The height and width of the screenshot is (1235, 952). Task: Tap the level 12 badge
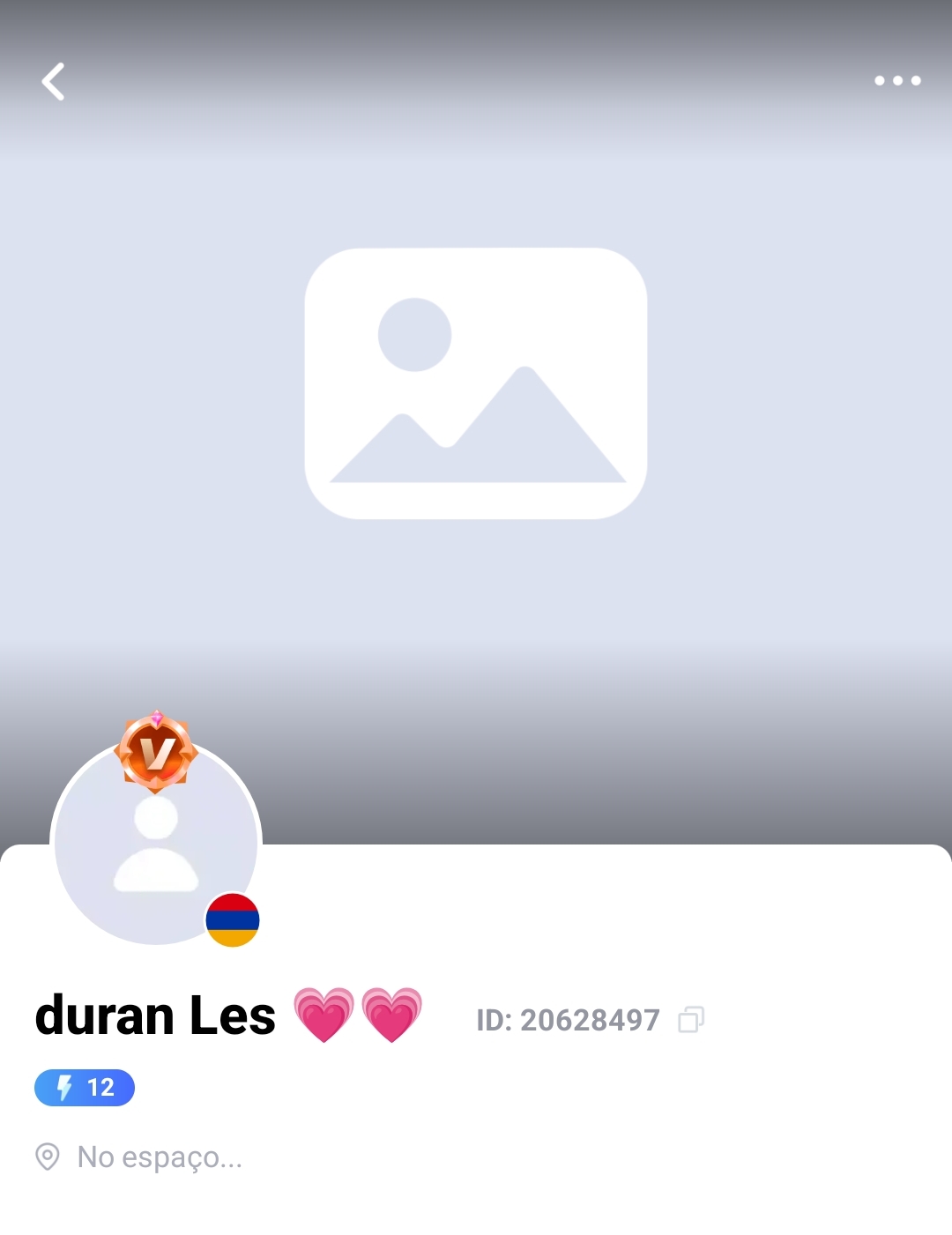[85, 1087]
